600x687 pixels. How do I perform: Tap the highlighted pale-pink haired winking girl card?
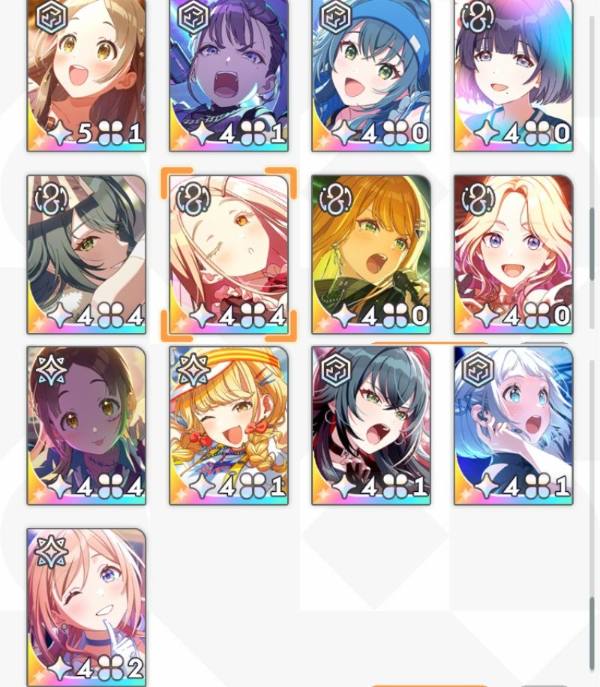[229, 254]
